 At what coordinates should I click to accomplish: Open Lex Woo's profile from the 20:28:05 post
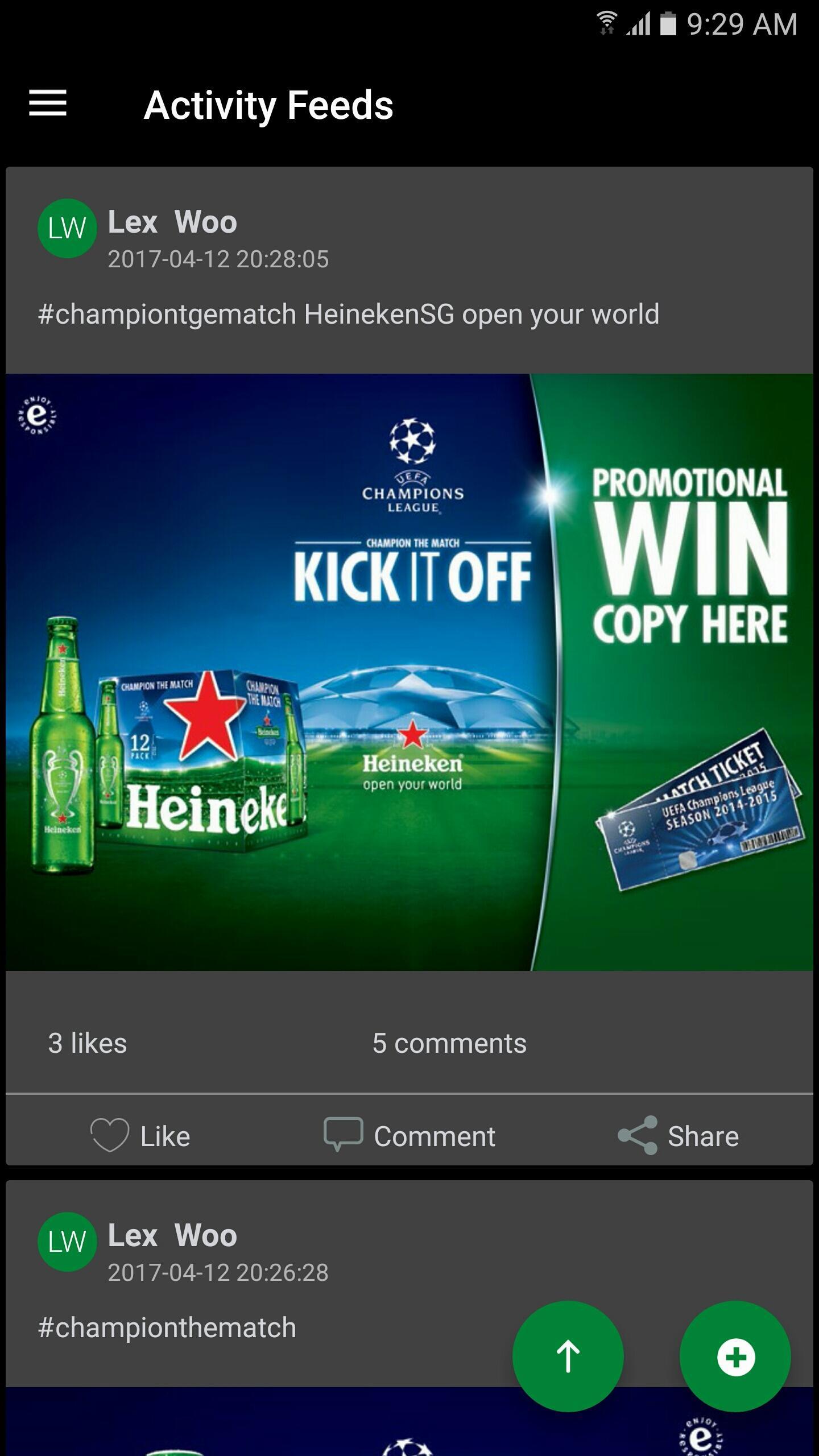(172, 222)
